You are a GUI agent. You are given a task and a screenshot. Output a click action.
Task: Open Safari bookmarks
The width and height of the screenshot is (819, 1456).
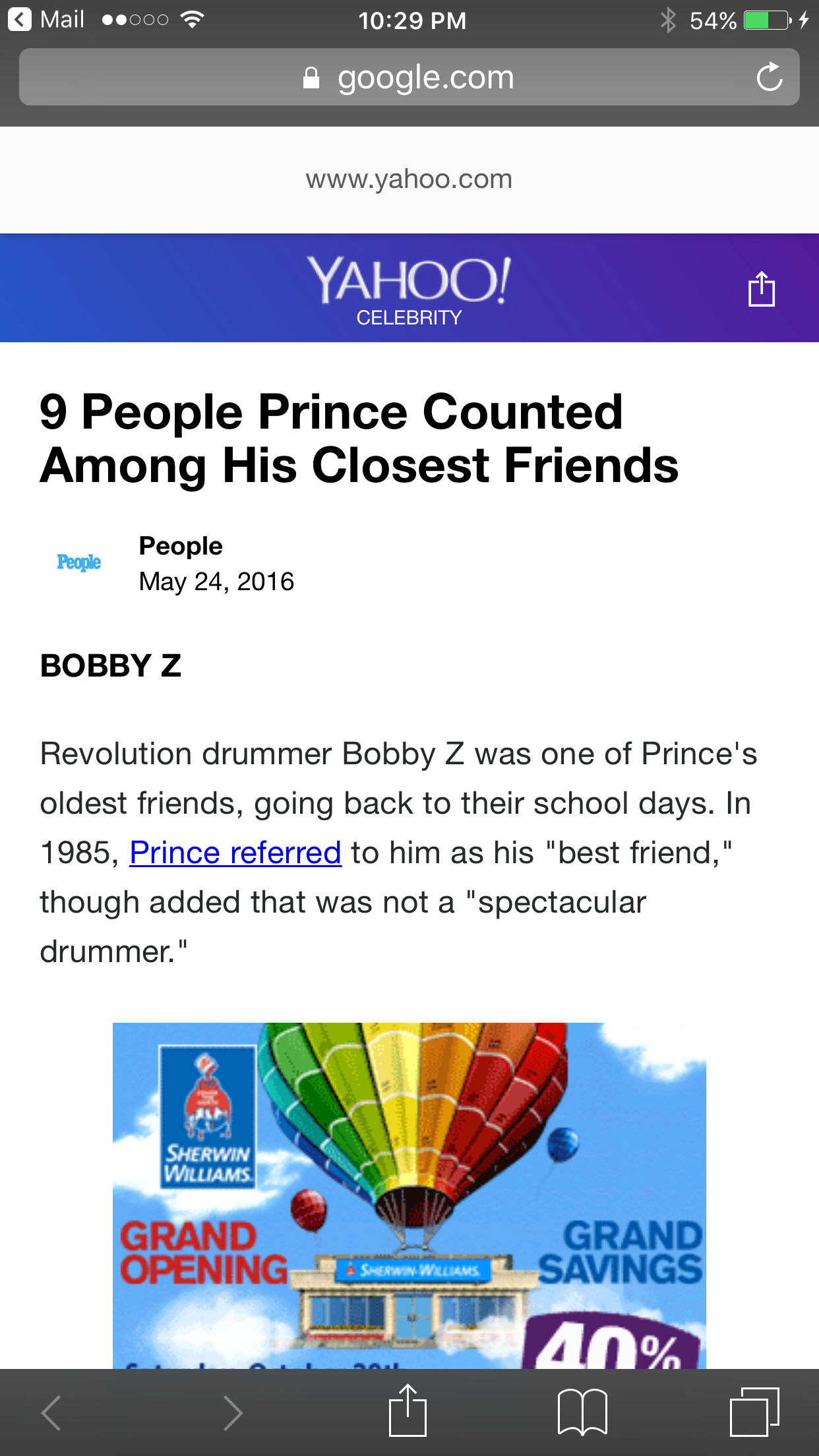(582, 1412)
